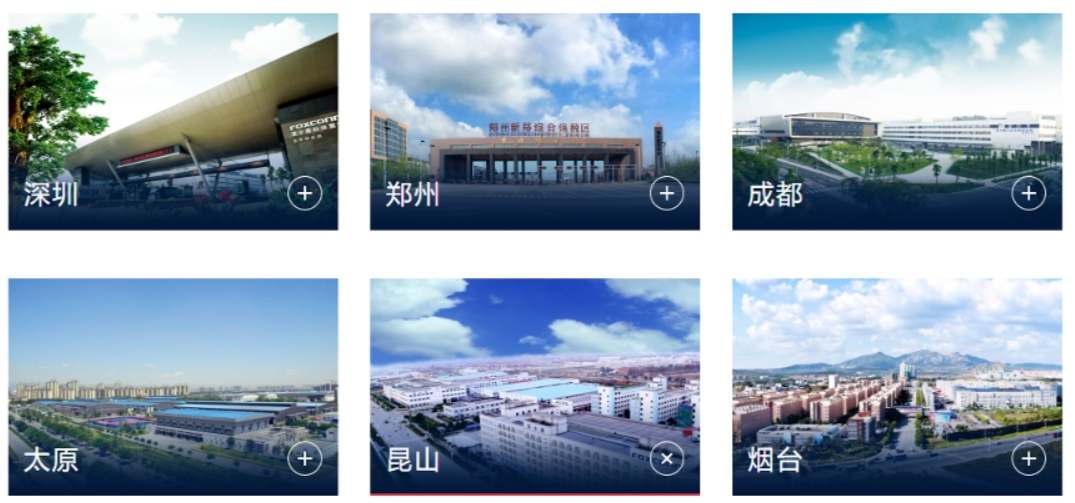Viewport: 1075px width, 503px height.
Task: Collapse the 昆山 card with its X icon
Action: pyautogui.click(x=667, y=459)
